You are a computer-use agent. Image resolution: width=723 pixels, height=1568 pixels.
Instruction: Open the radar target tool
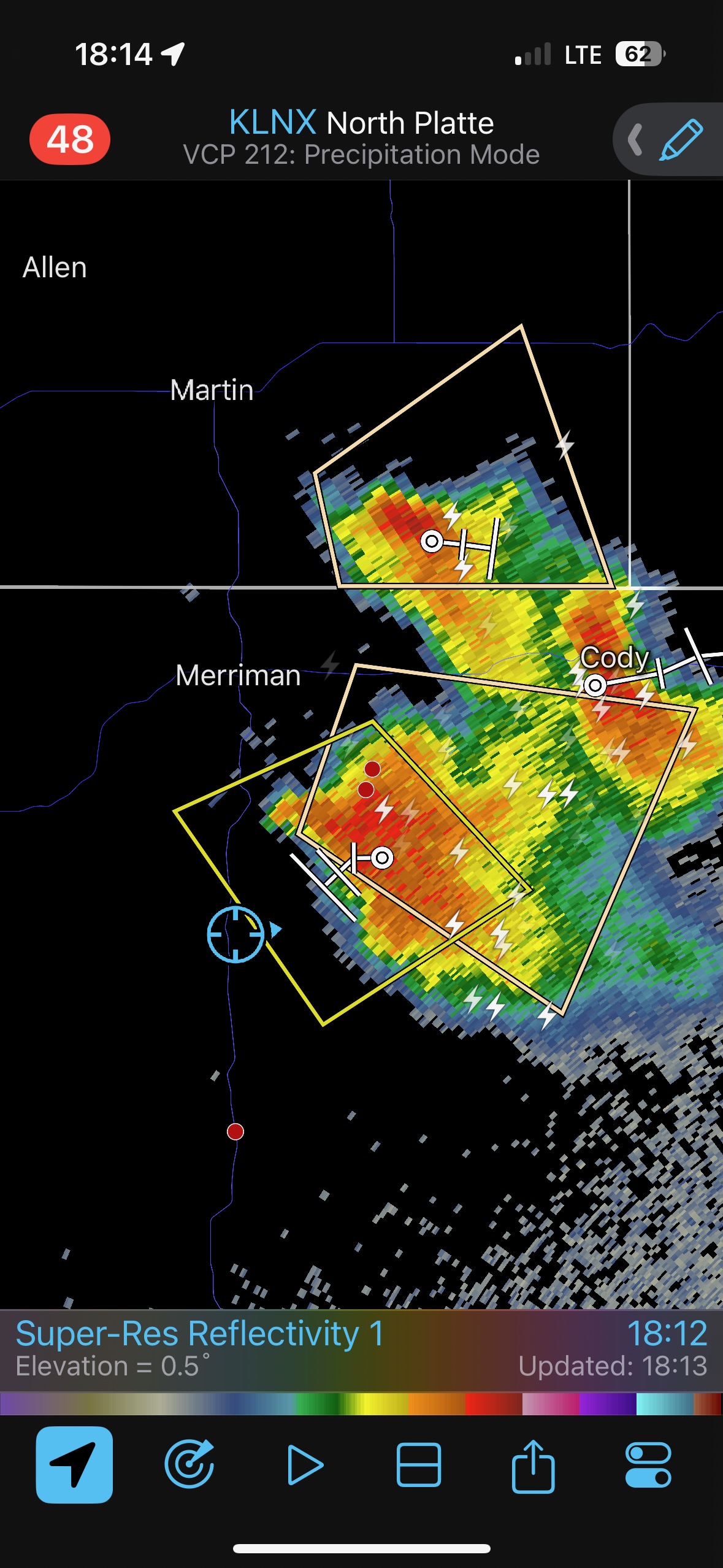(189, 1464)
